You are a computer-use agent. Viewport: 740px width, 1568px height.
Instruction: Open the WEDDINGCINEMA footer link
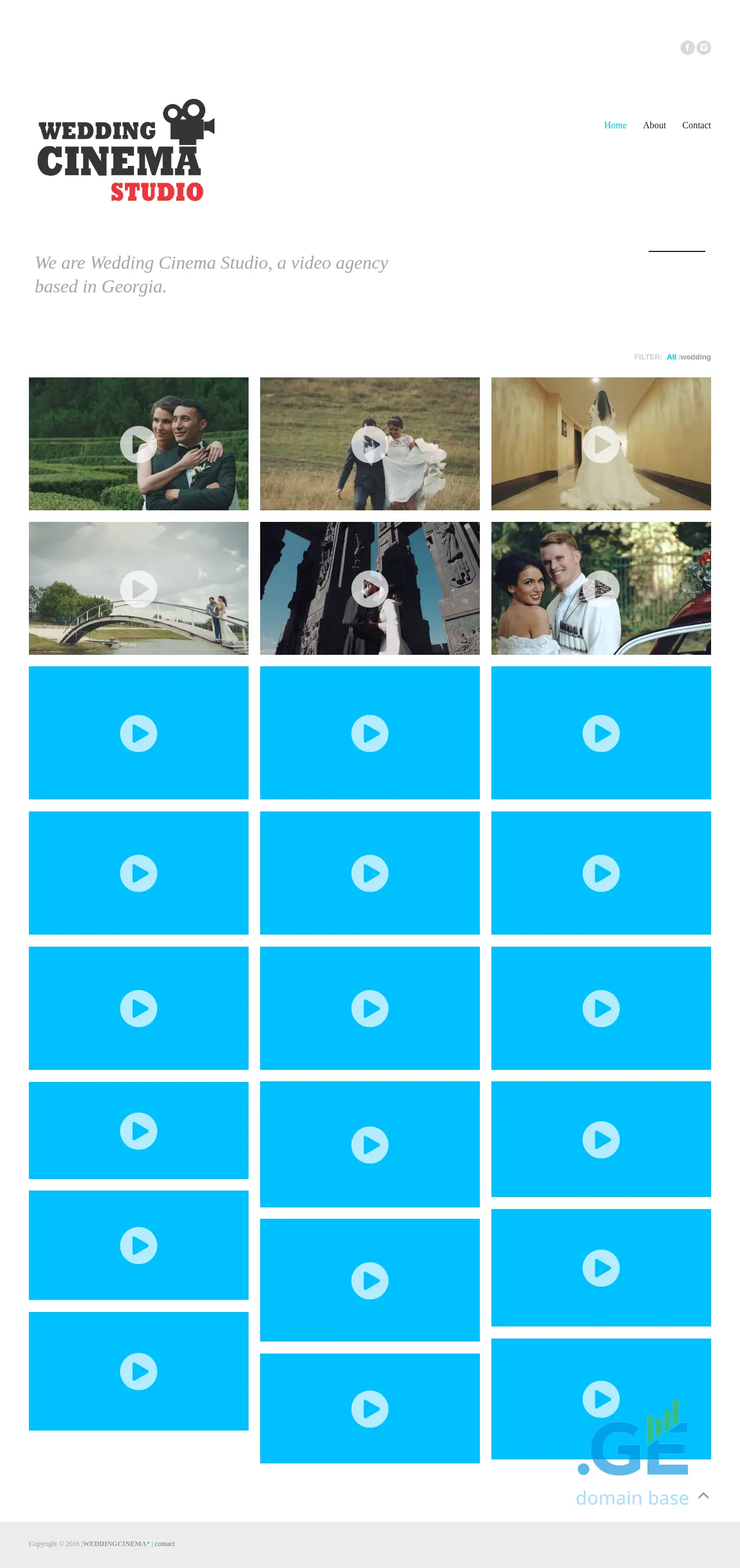pos(114,1544)
